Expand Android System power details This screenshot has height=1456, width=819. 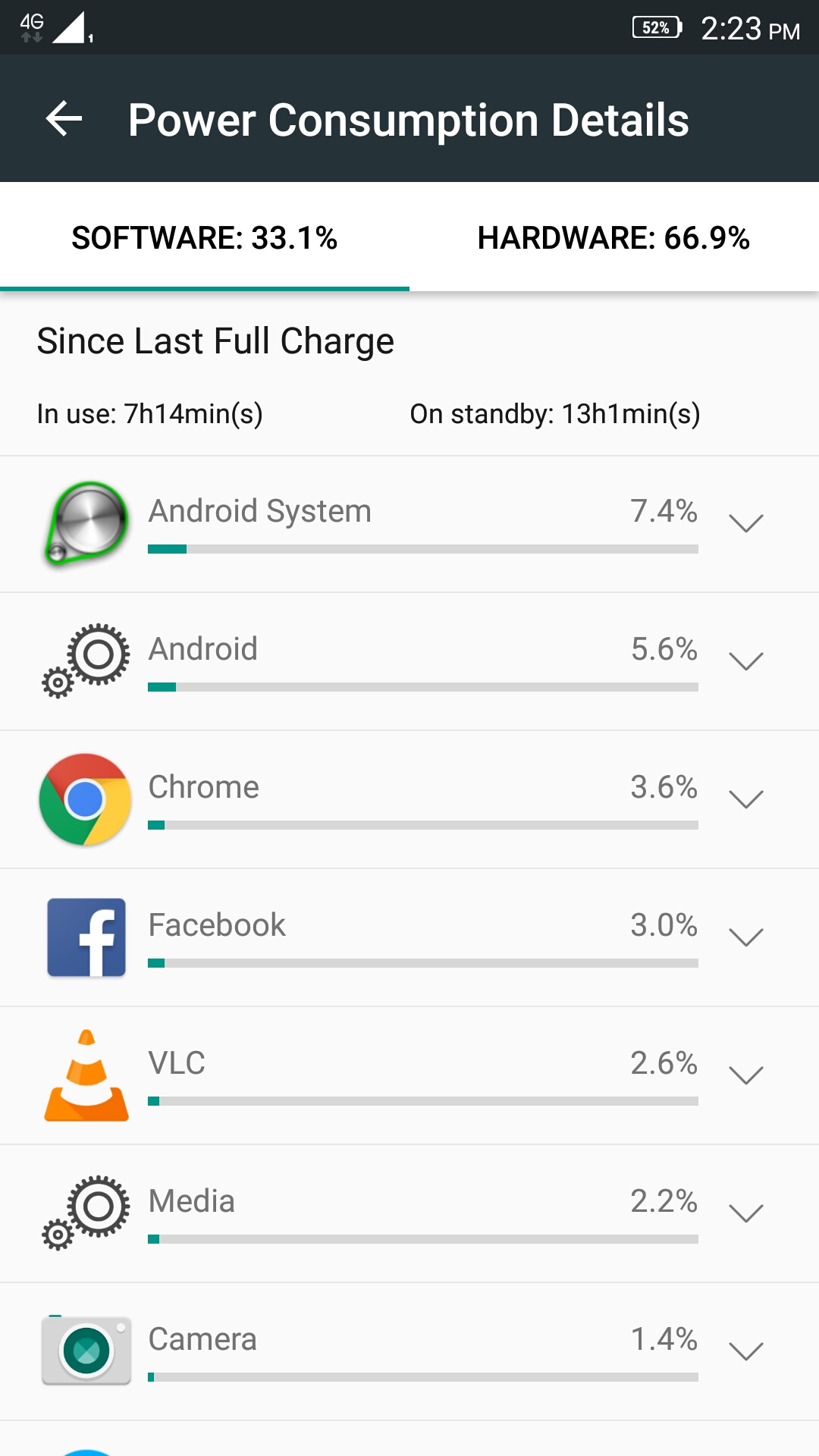tap(745, 523)
